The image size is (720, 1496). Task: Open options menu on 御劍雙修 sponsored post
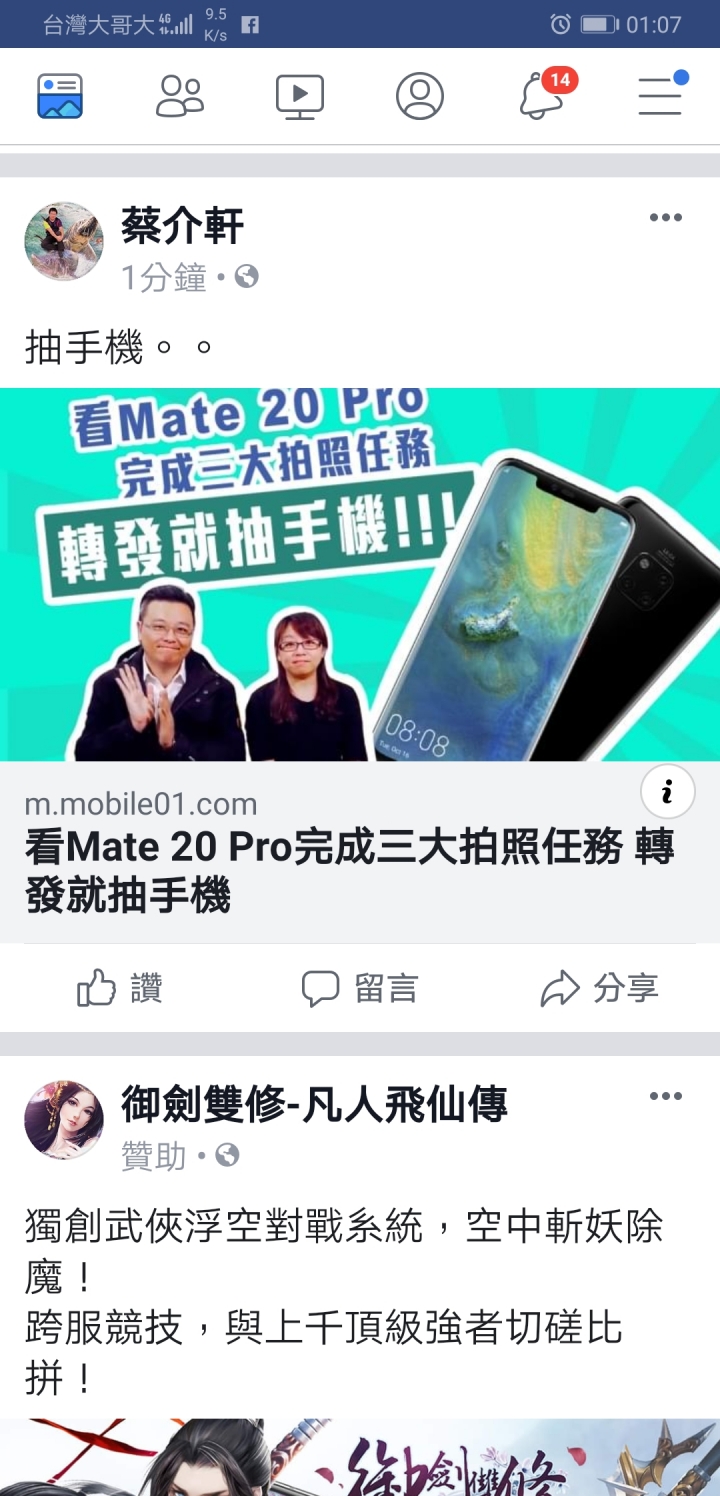click(x=665, y=1096)
